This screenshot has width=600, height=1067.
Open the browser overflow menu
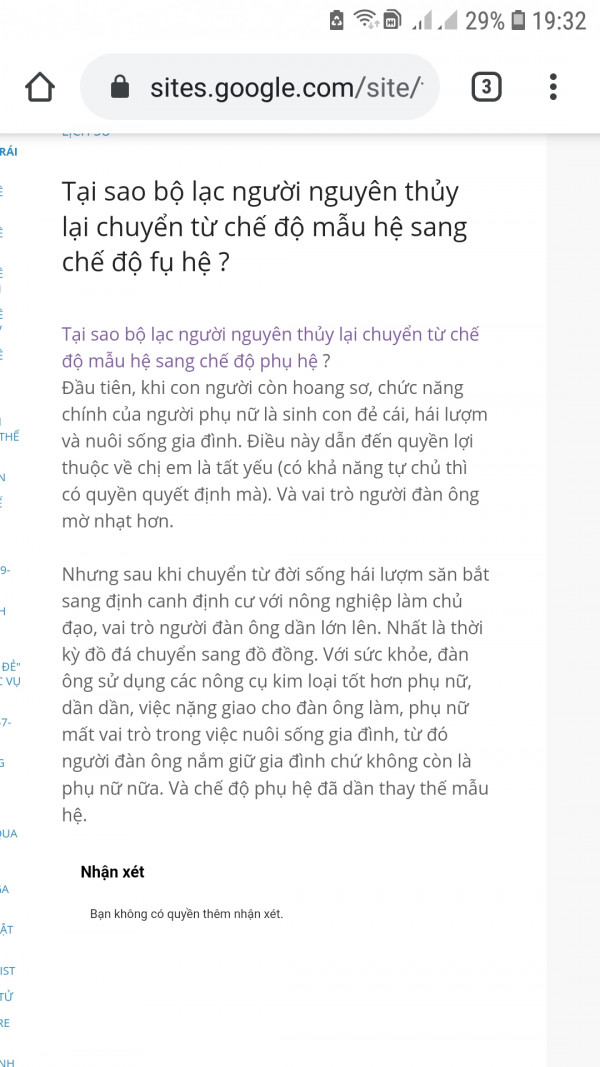[553, 87]
